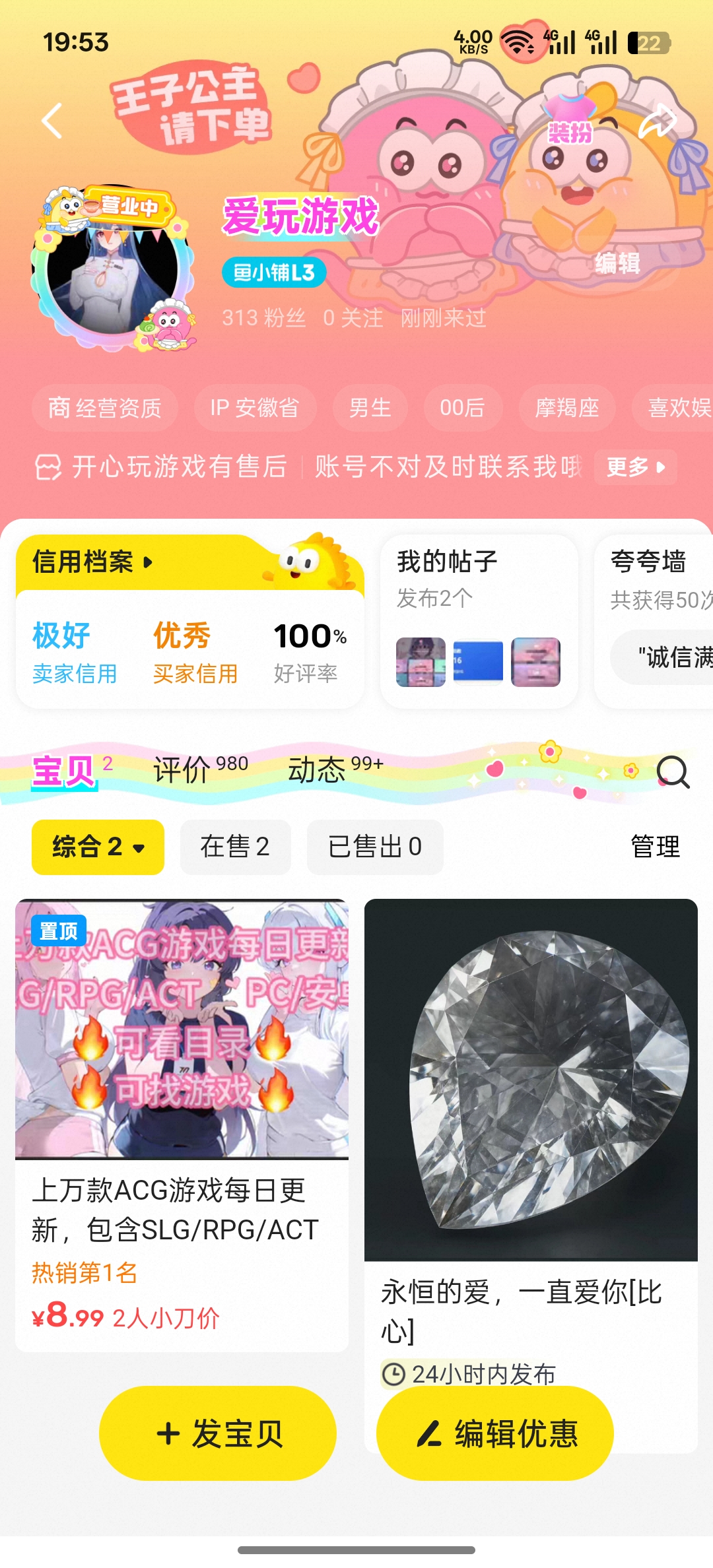Tap the announcement icon before 开心玩游戏有售后

(47, 467)
